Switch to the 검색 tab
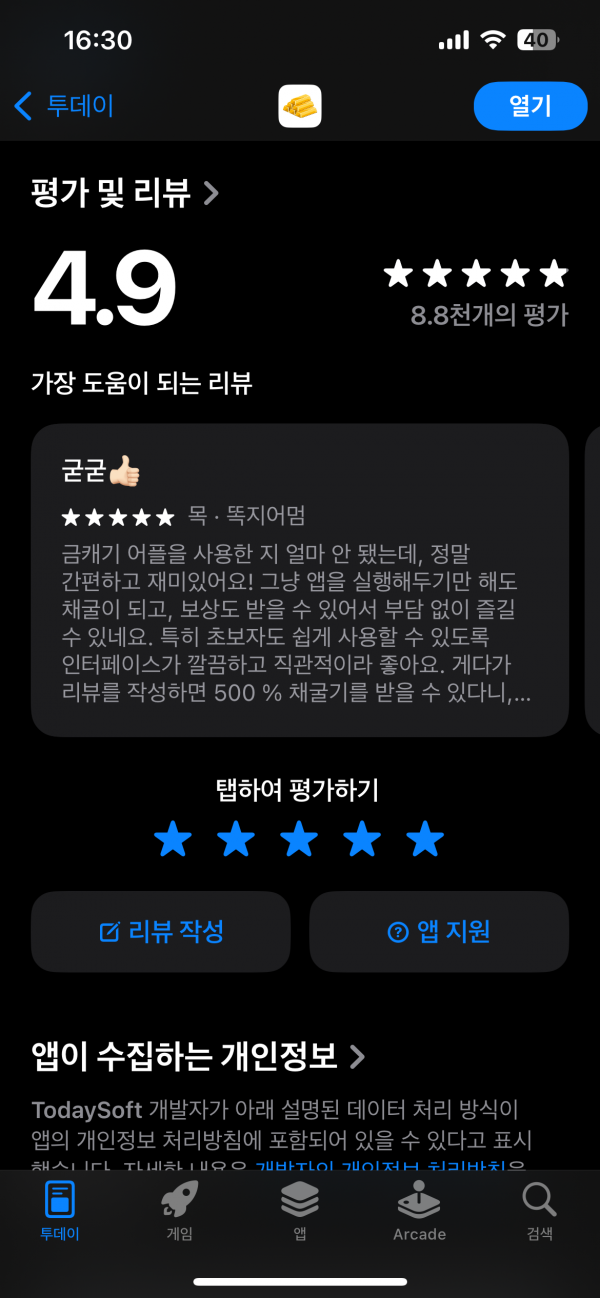This screenshot has height=1298, width=600. [x=539, y=1211]
